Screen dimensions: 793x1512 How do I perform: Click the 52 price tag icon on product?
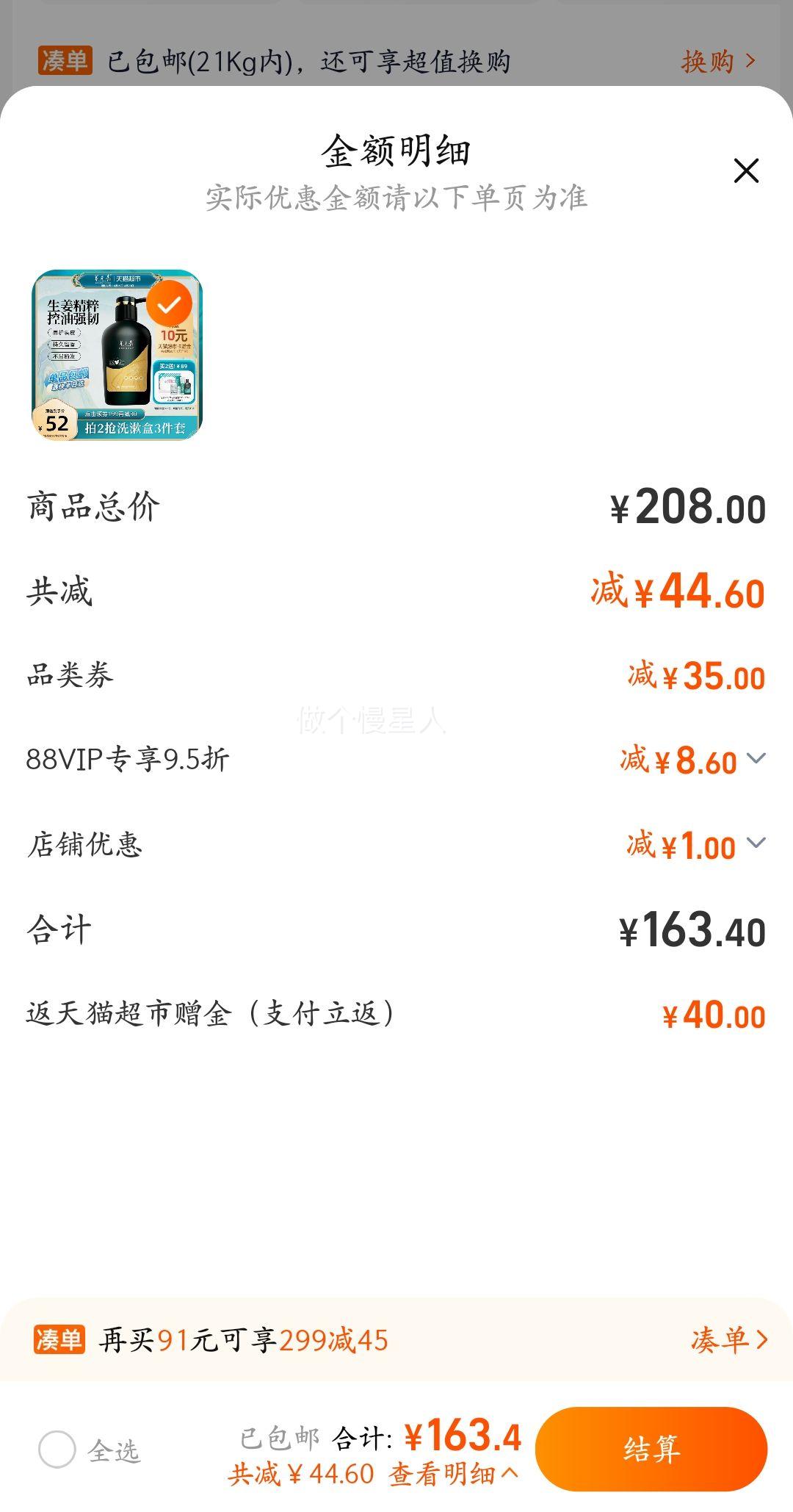click(54, 422)
